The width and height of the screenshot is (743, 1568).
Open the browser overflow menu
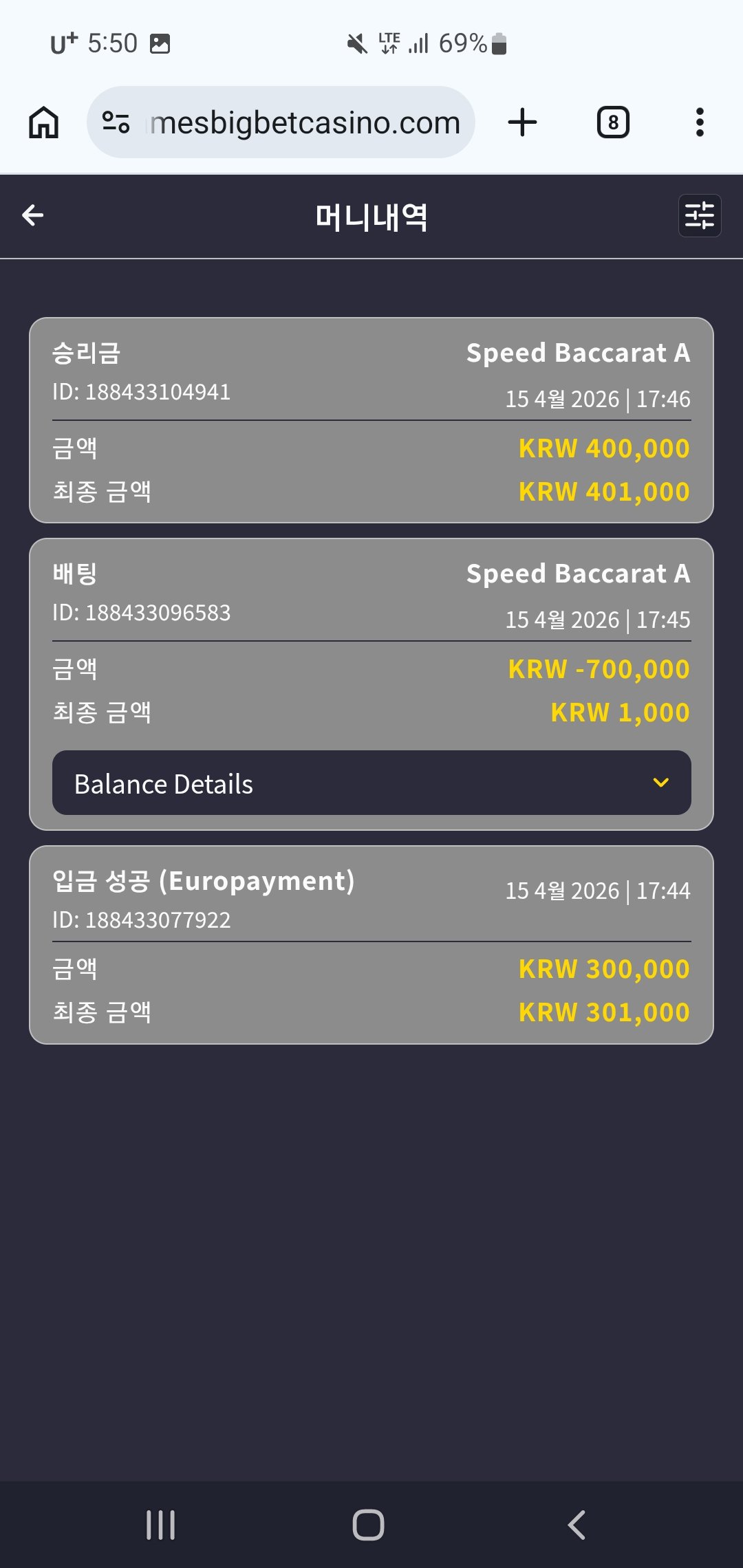click(x=700, y=122)
